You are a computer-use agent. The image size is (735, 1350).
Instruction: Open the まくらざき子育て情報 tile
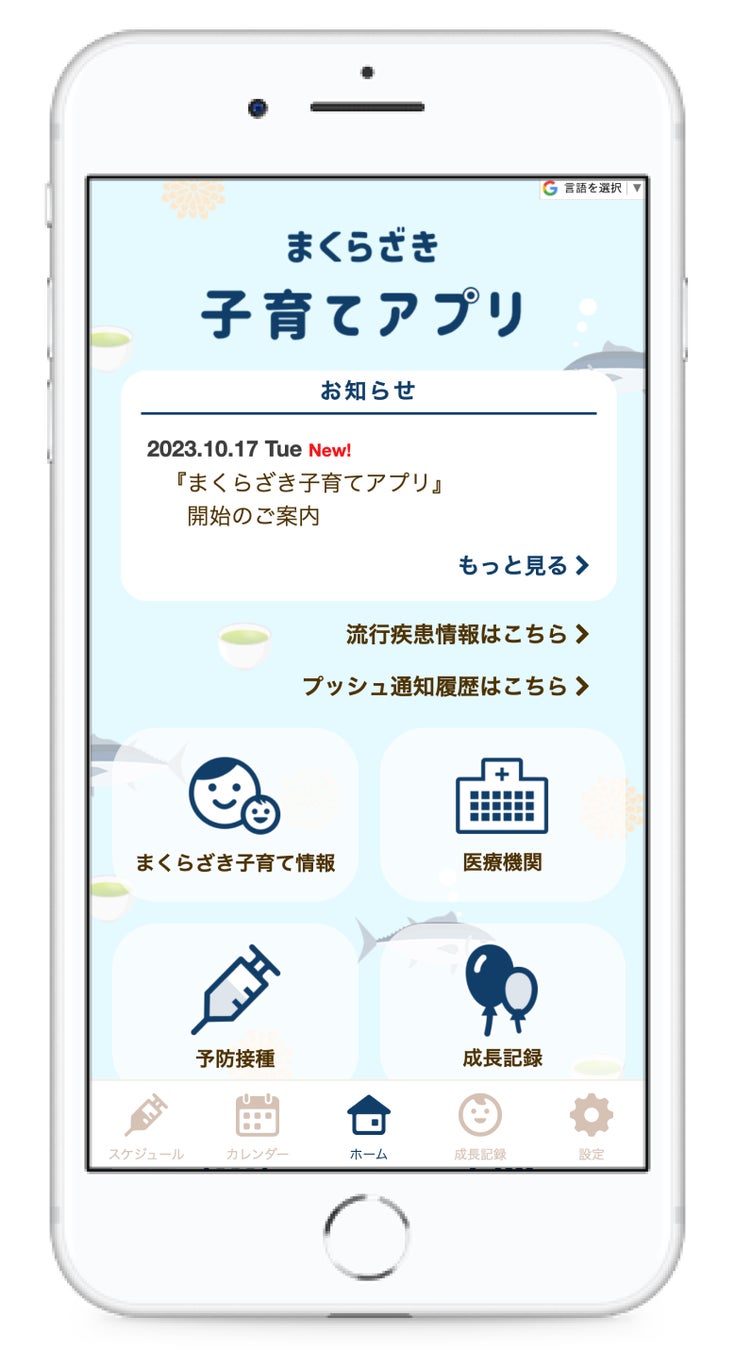coord(236,814)
